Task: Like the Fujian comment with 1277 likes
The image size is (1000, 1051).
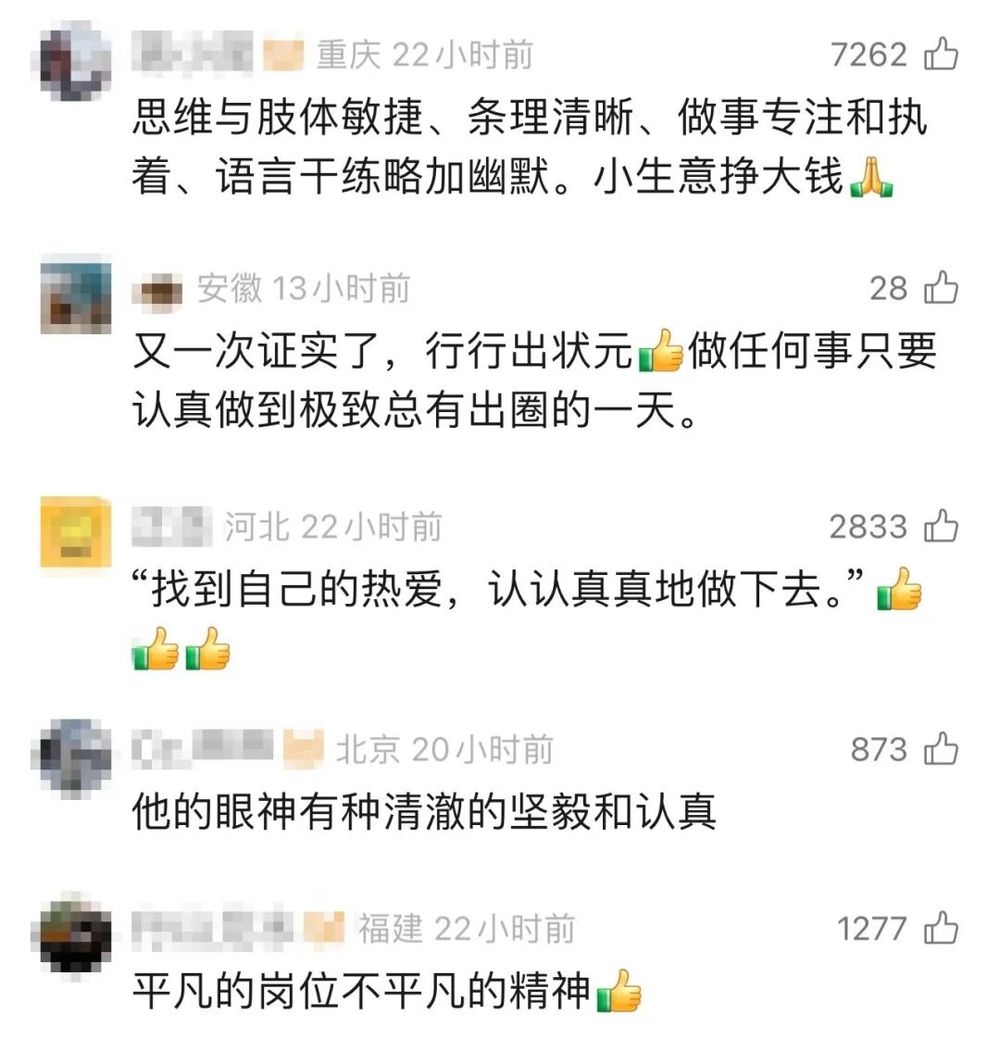Action: point(941,930)
